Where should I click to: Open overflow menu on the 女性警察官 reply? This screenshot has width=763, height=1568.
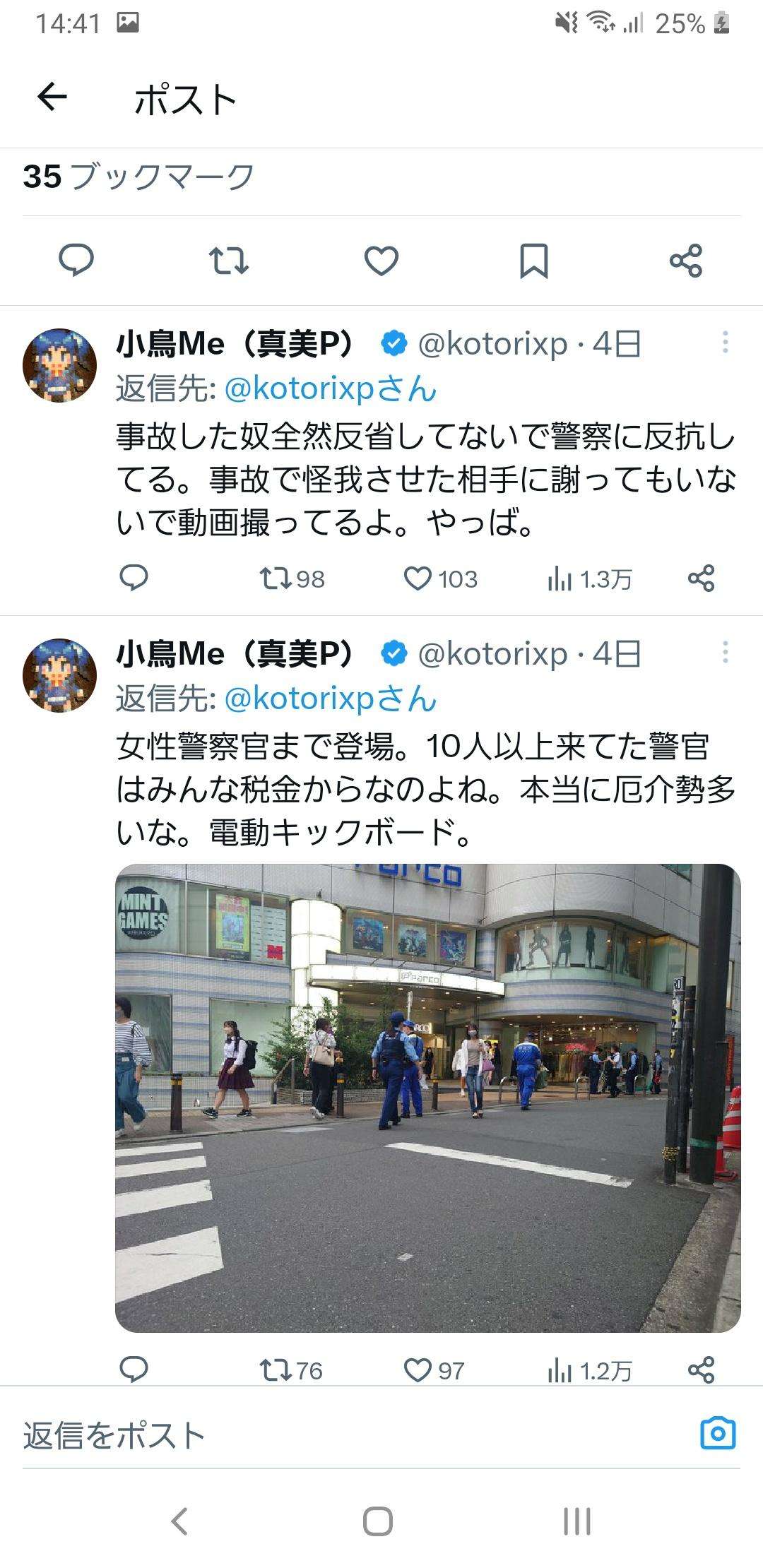coord(725,653)
